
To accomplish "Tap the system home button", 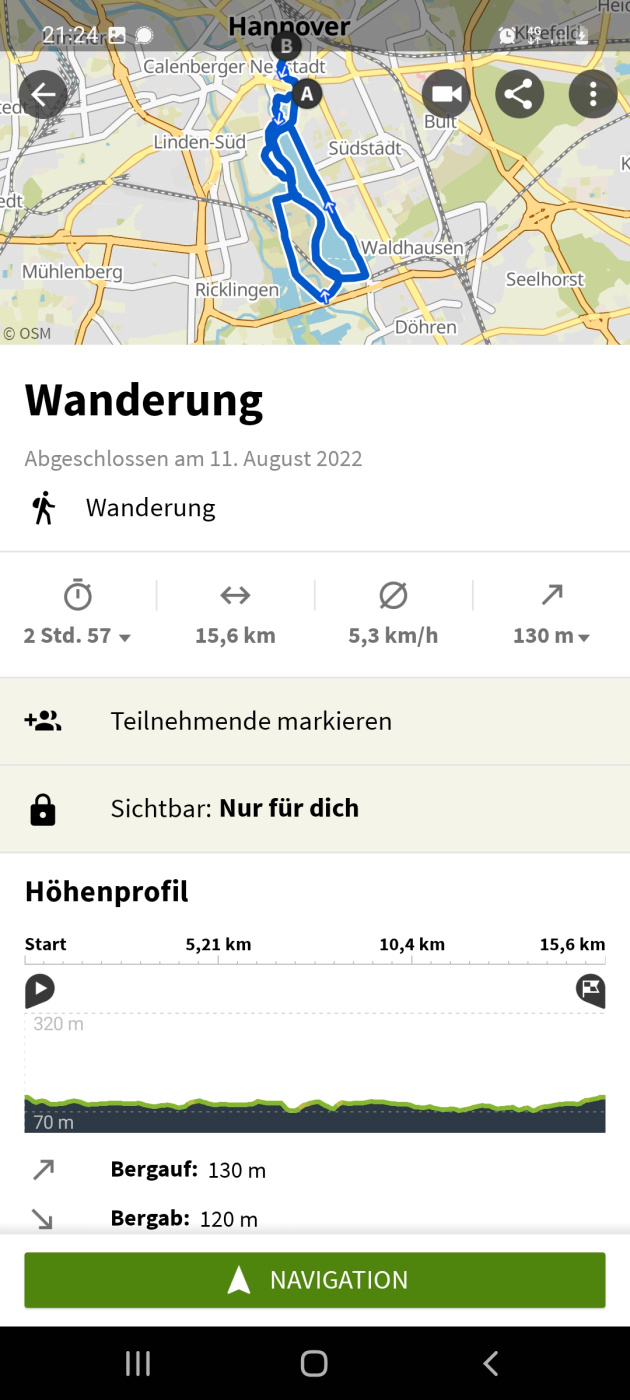I will (314, 1363).
